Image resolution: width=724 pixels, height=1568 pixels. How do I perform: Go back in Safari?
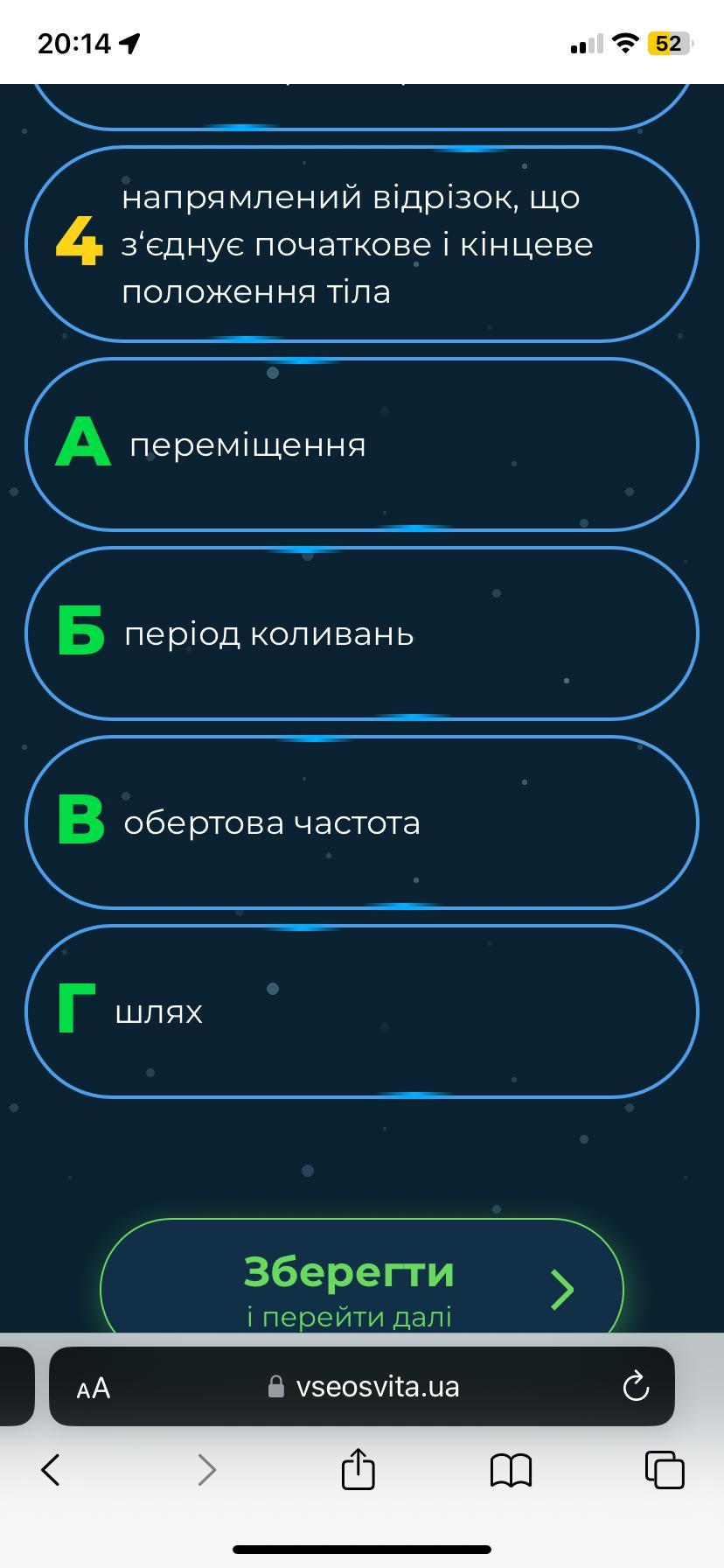(x=51, y=1469)
